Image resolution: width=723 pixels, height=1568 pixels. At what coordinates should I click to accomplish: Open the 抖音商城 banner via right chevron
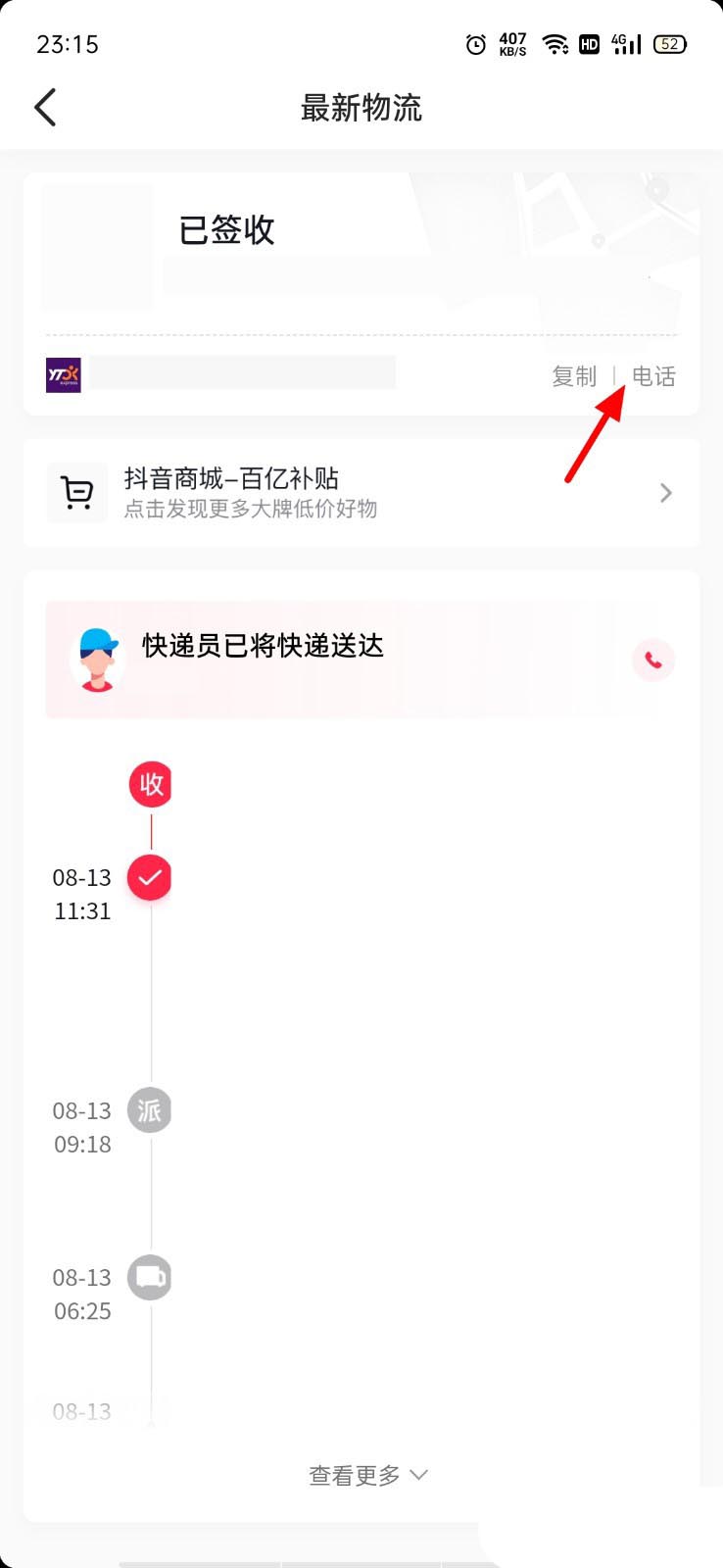[665, 492]
